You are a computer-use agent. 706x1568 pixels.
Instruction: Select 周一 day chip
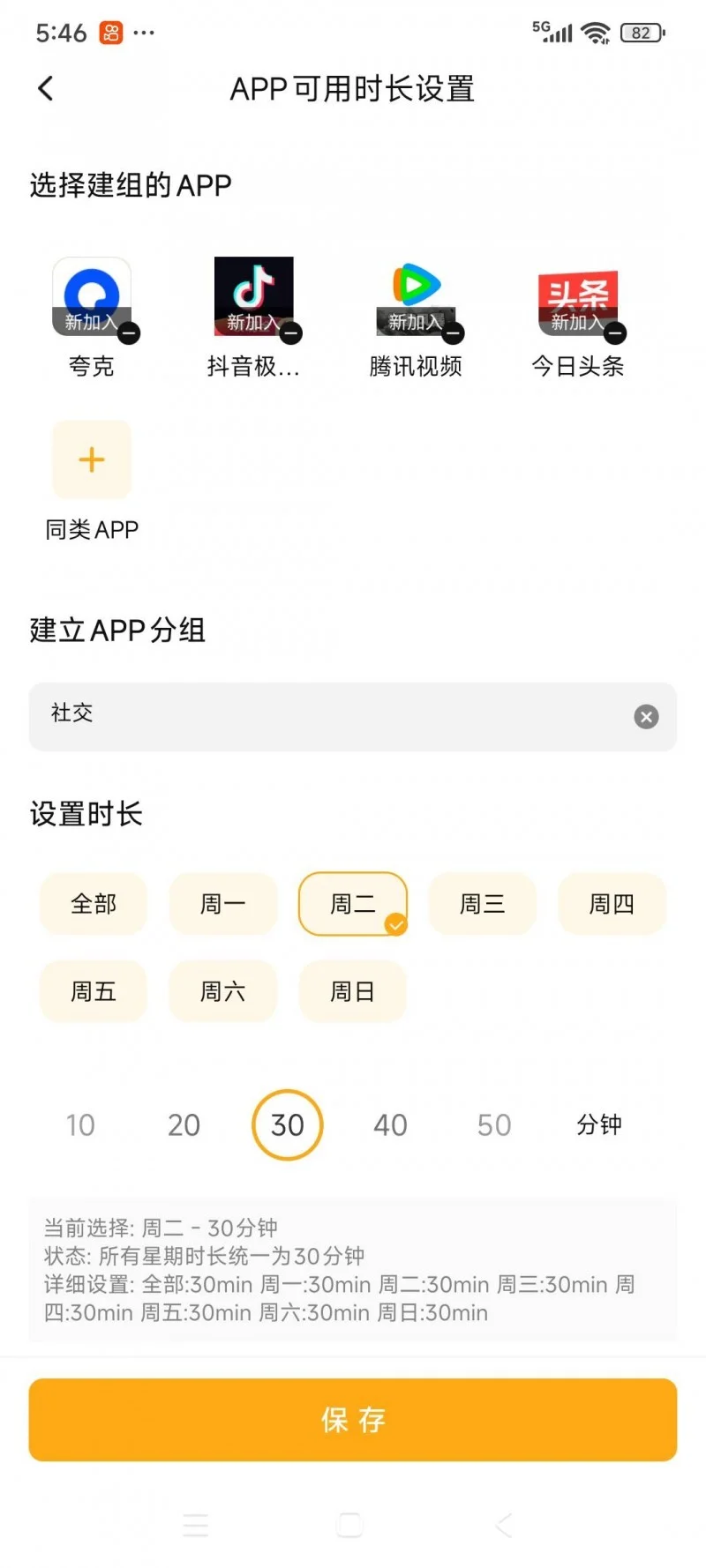tap(223, 904)
